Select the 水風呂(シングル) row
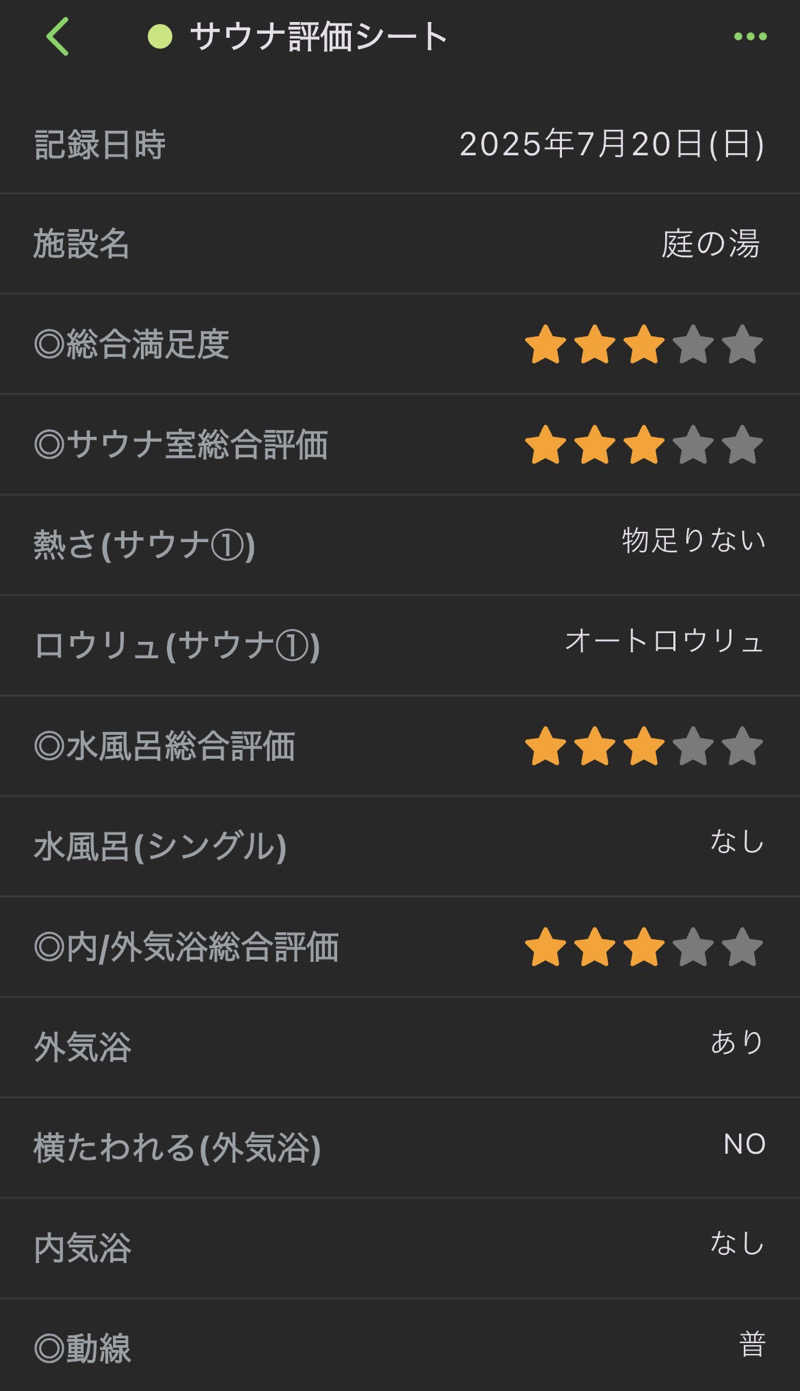Image resolution: width=800 pixels, height=1391 pixels. coord(400,846)
